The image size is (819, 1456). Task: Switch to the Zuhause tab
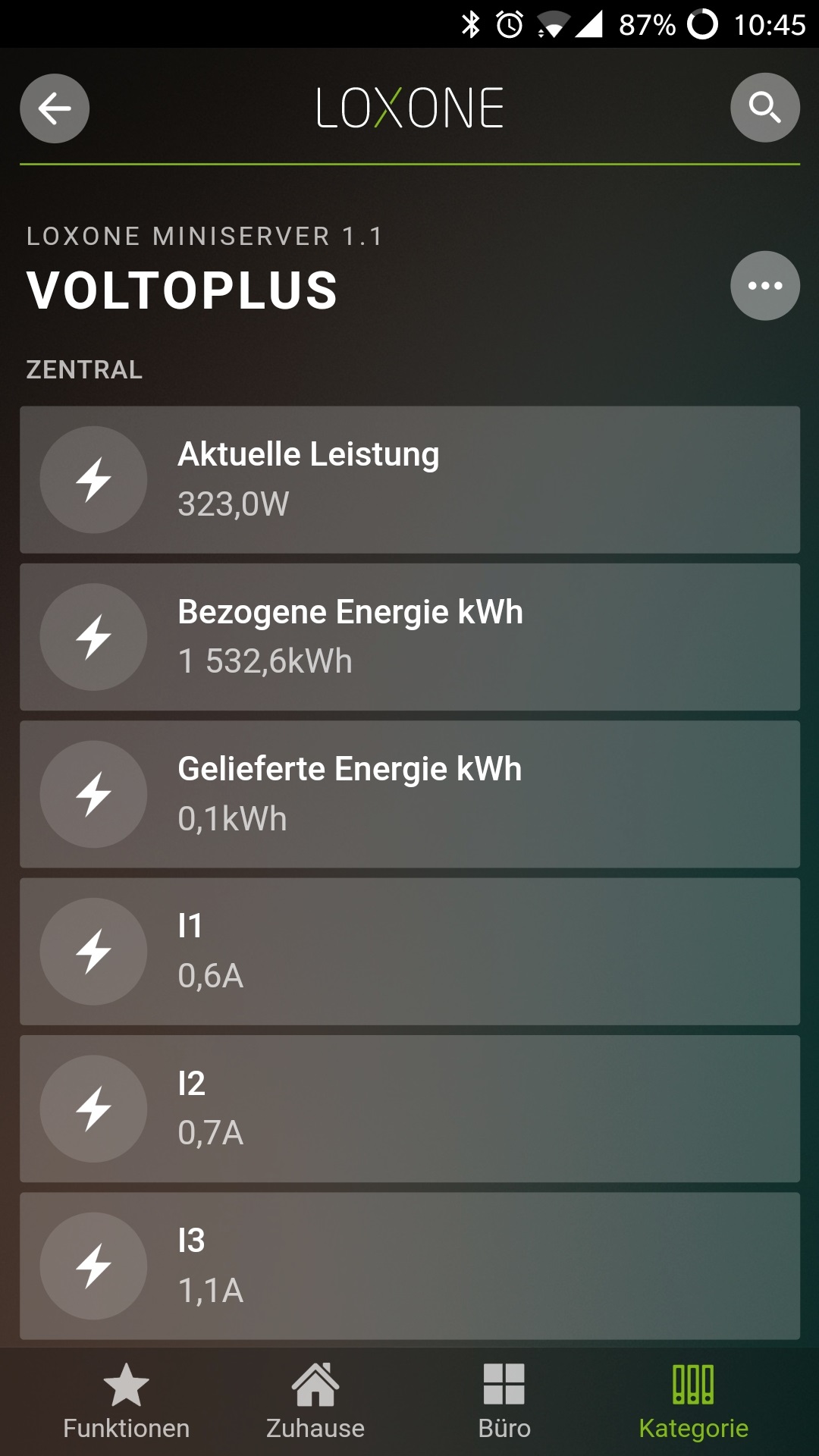pyautogui.click(x=315, y=1402)
